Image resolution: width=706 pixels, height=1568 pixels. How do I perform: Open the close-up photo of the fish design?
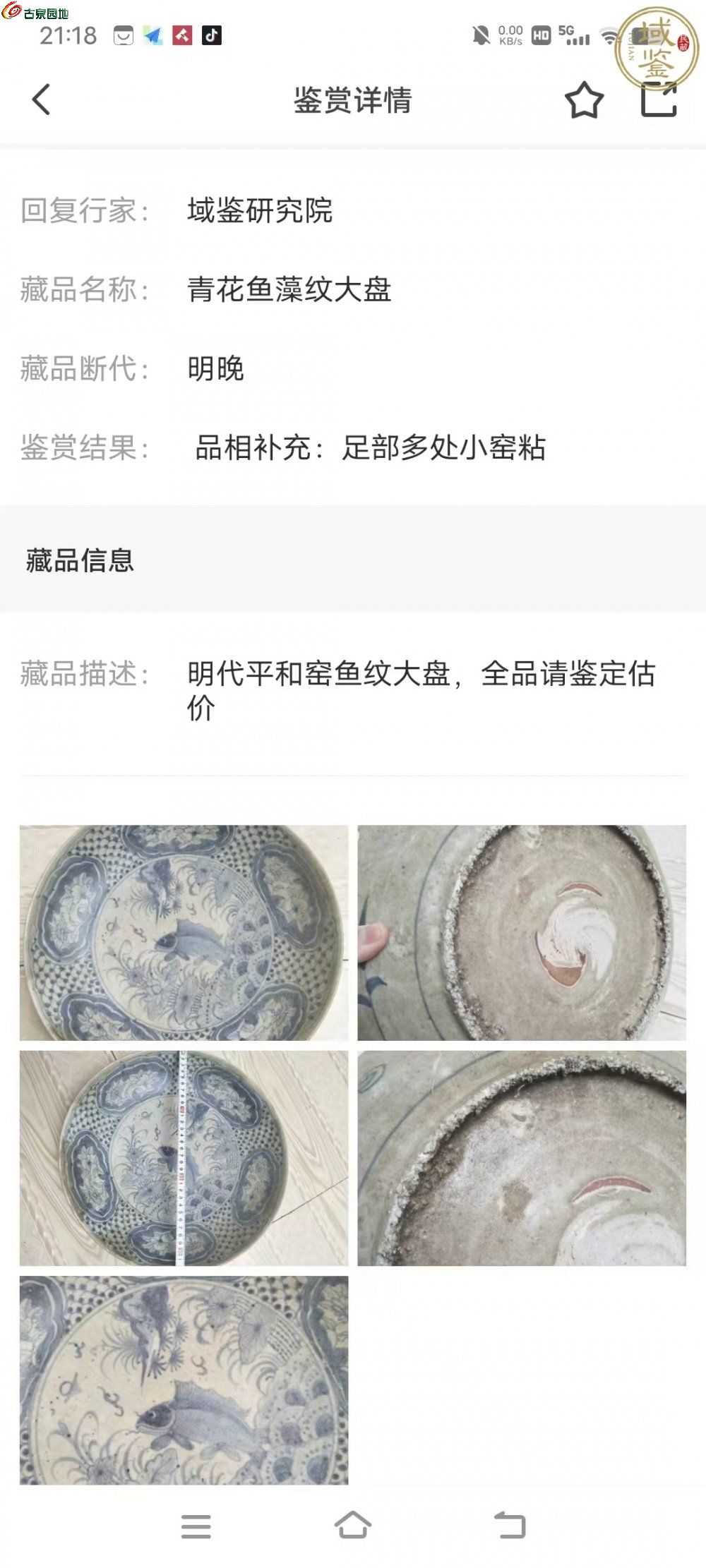tap(184, 1380)
